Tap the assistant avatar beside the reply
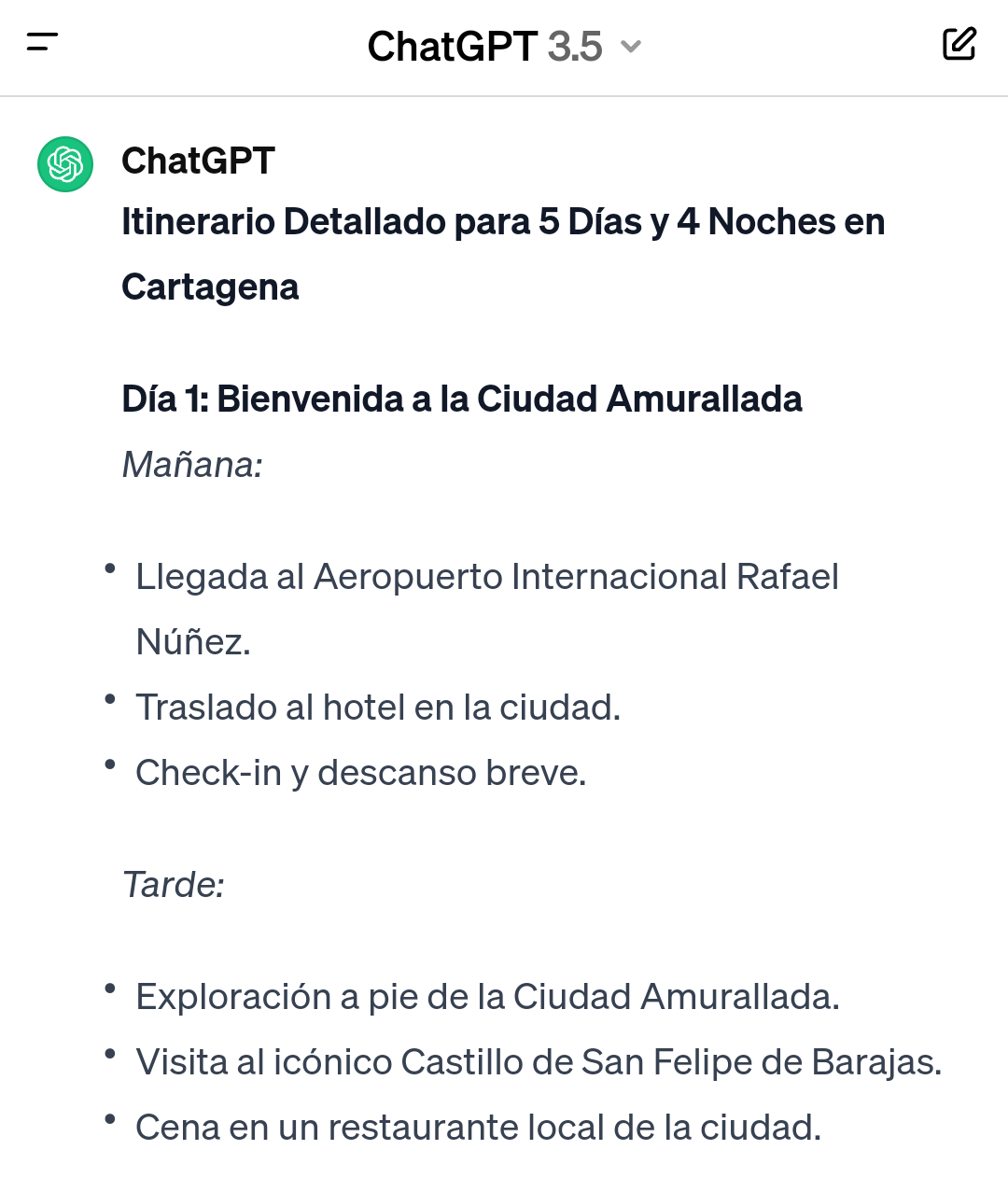 coord(63,163)
